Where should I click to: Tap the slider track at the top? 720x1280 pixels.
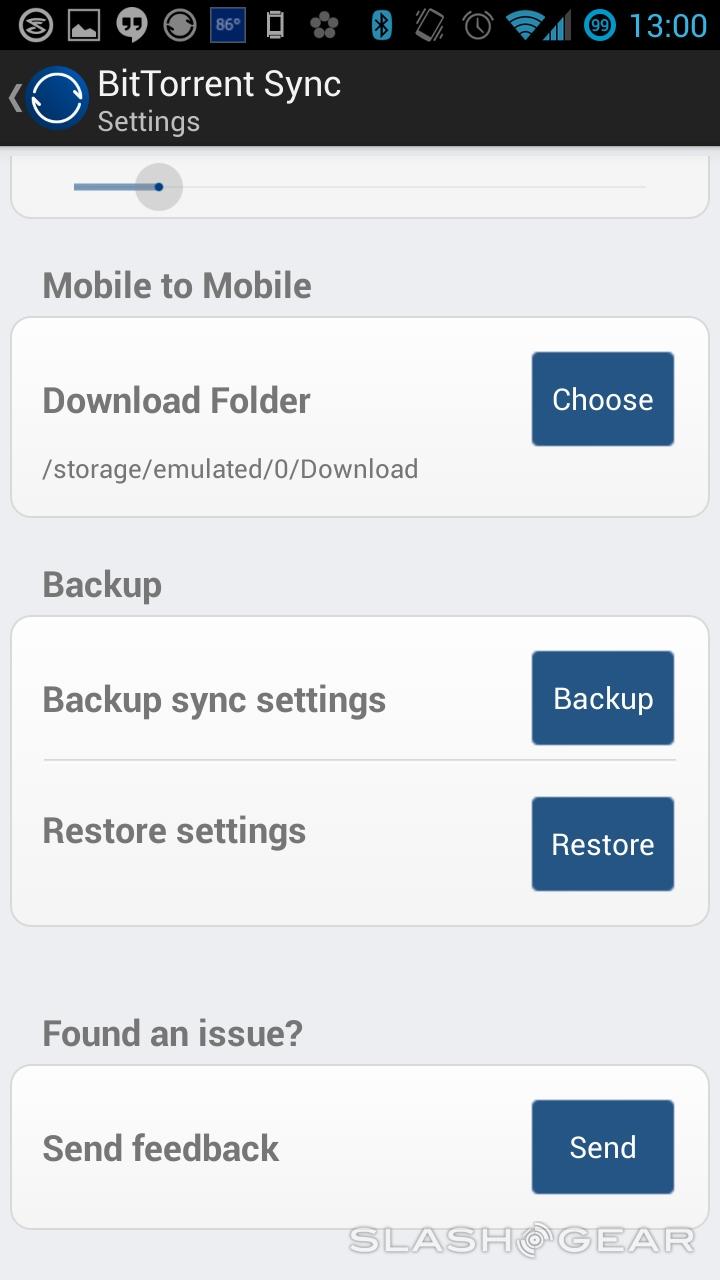(x=400, y=187)
